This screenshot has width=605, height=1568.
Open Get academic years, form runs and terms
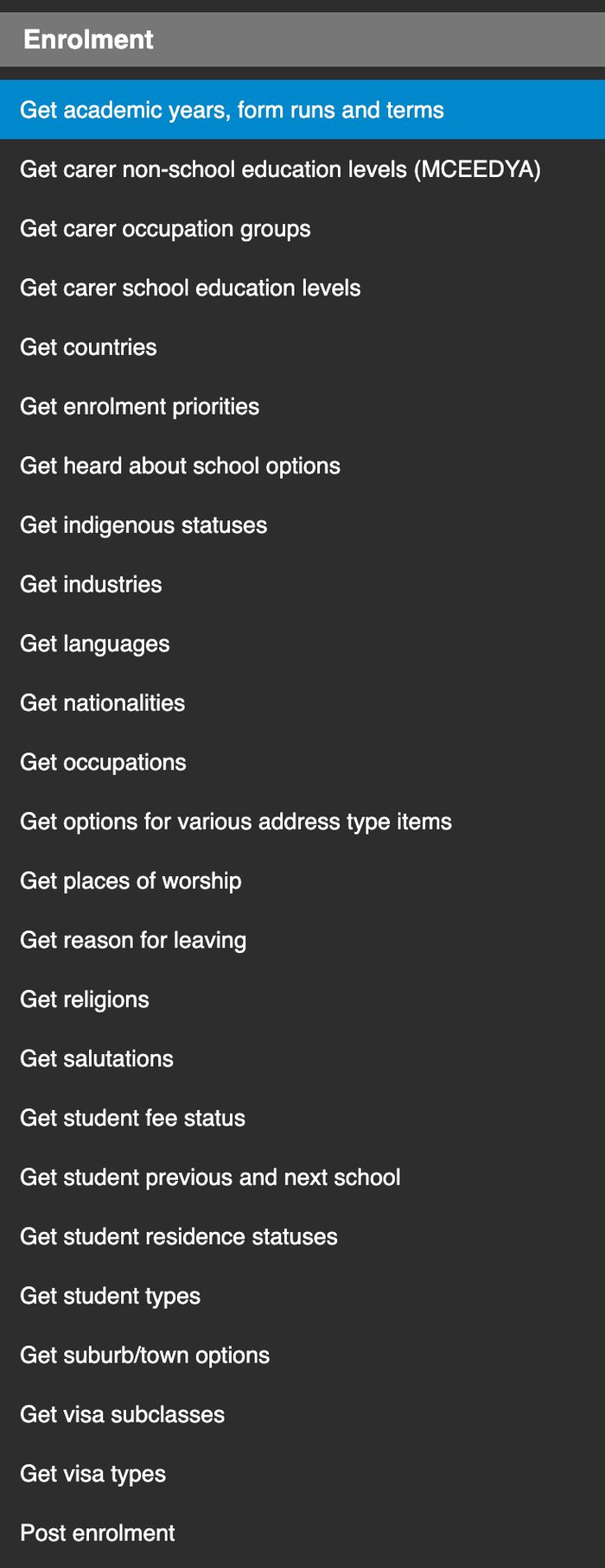[232, 110]
